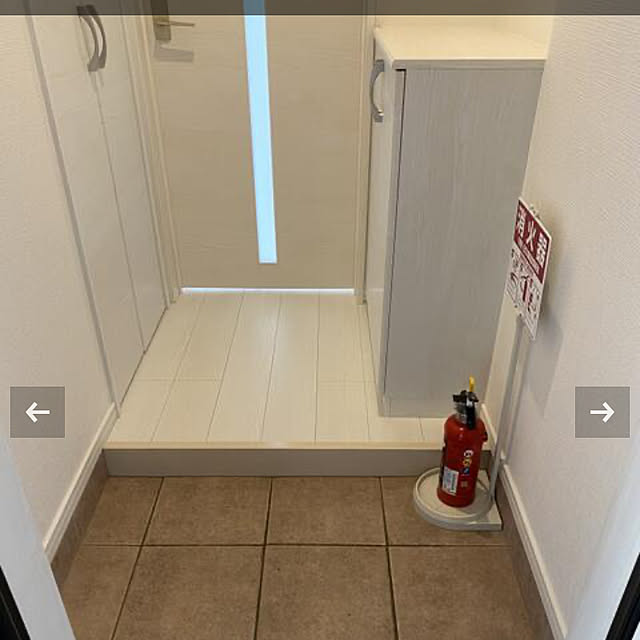
Task: Go to the previous photo
Action: (x=37, y=412)
